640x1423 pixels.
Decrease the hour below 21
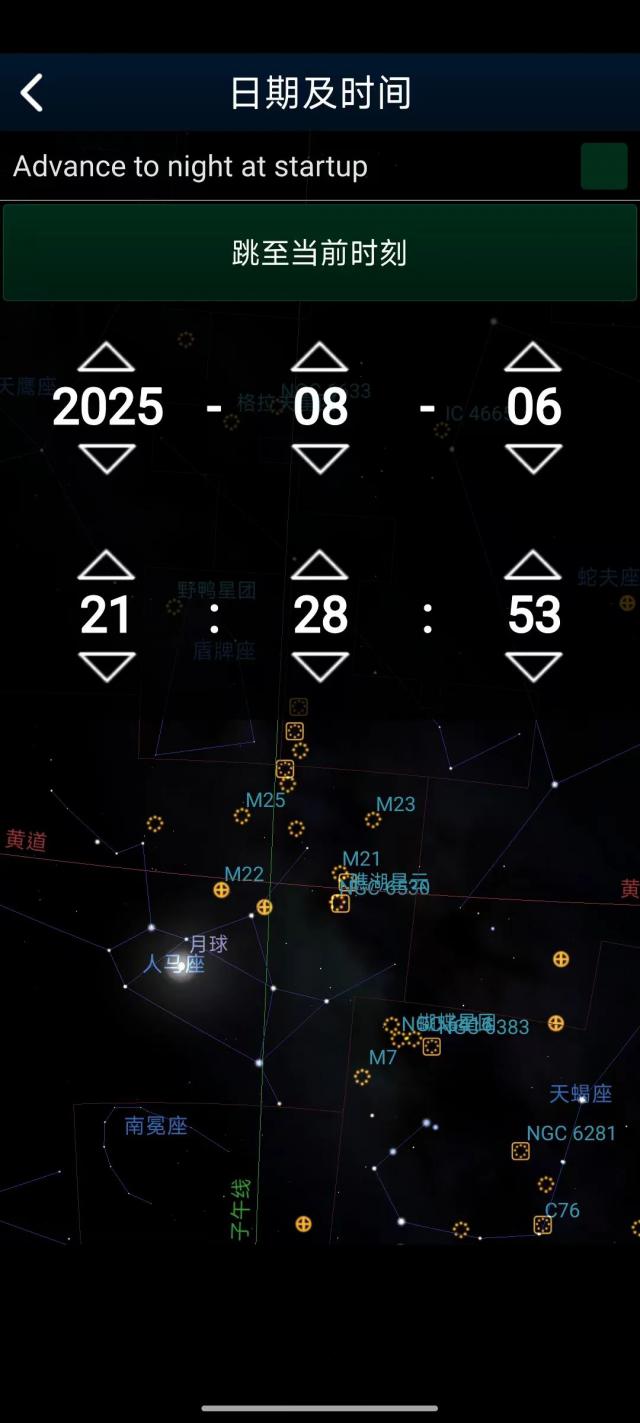click(106, 666)
